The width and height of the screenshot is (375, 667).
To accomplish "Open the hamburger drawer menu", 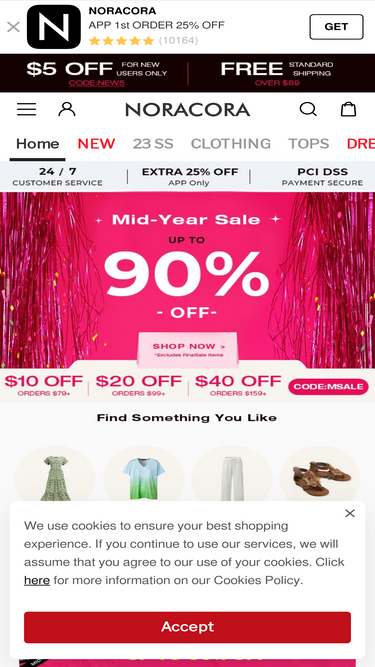I will click(26, 109).
